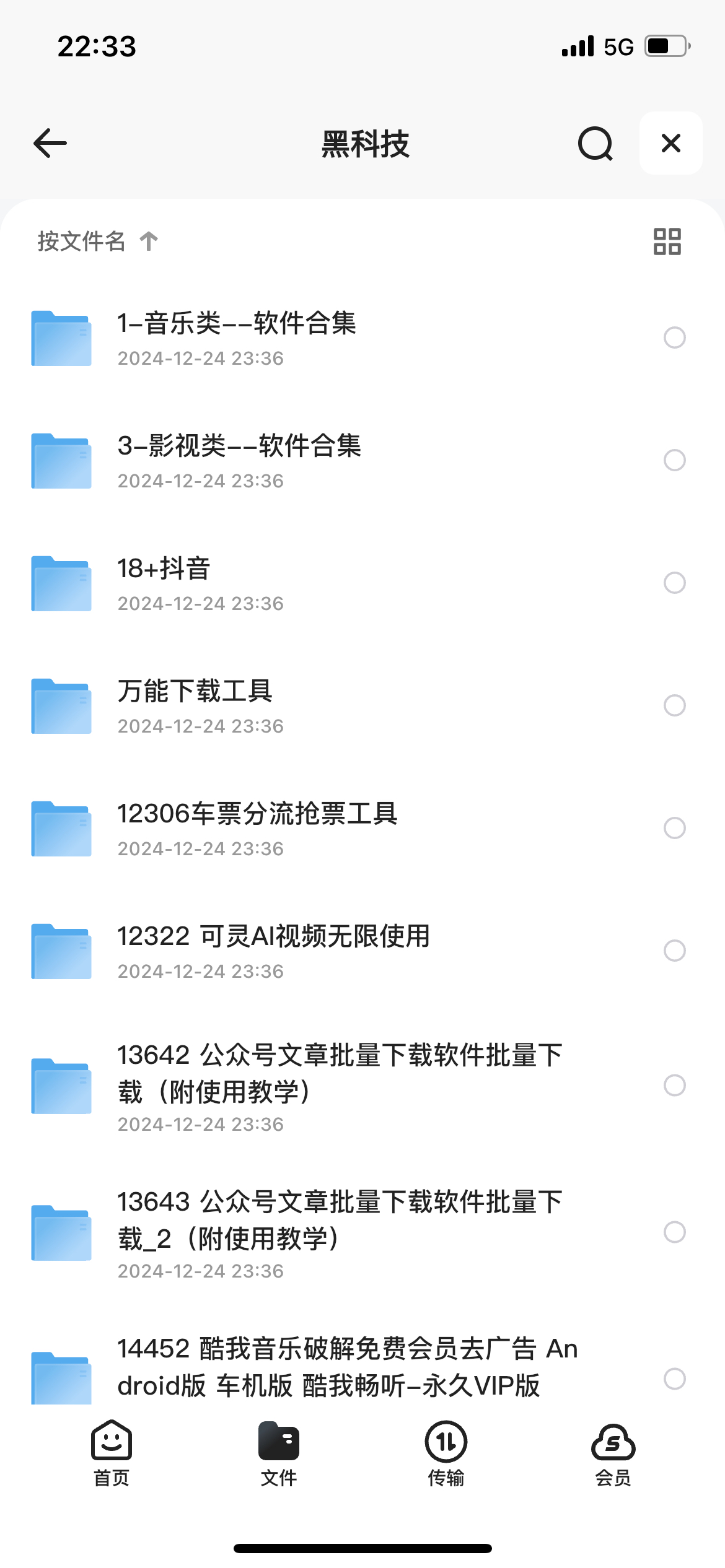The height and width of the screenshot is (1568, 725).
Task: Select the 1-音乐类--软件合集 folder circle
Action: point(674,338)
